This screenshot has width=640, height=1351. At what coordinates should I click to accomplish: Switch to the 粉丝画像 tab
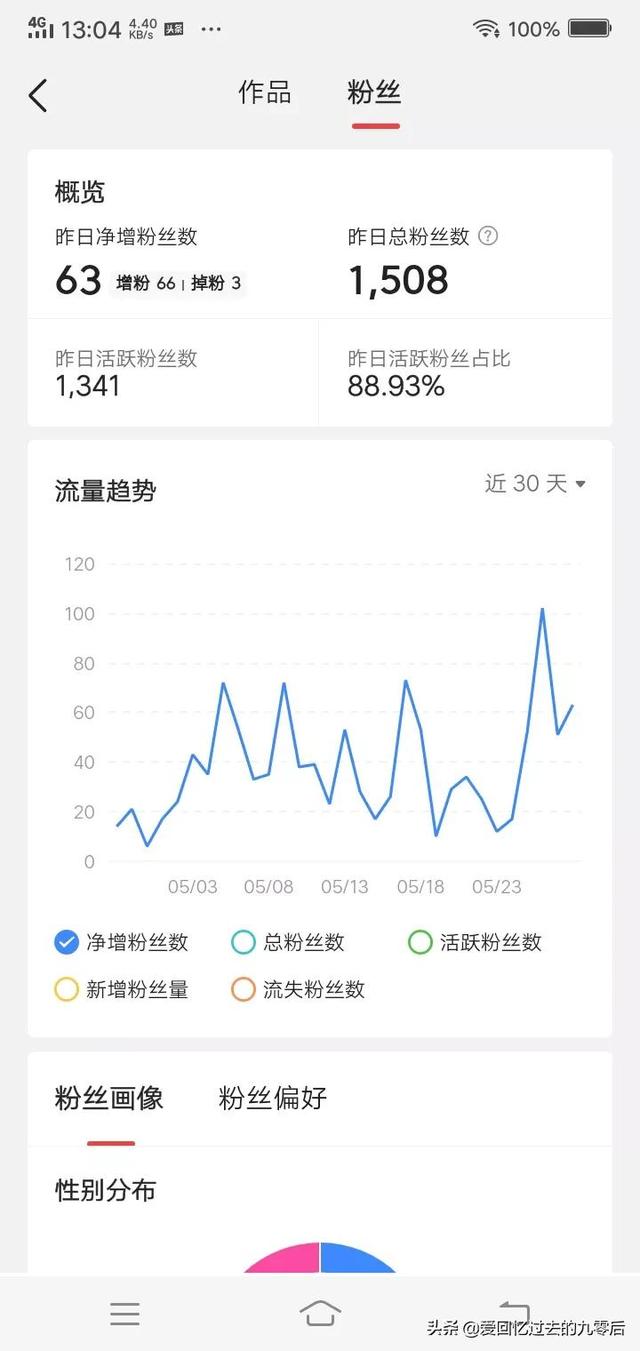point(109,1099)
